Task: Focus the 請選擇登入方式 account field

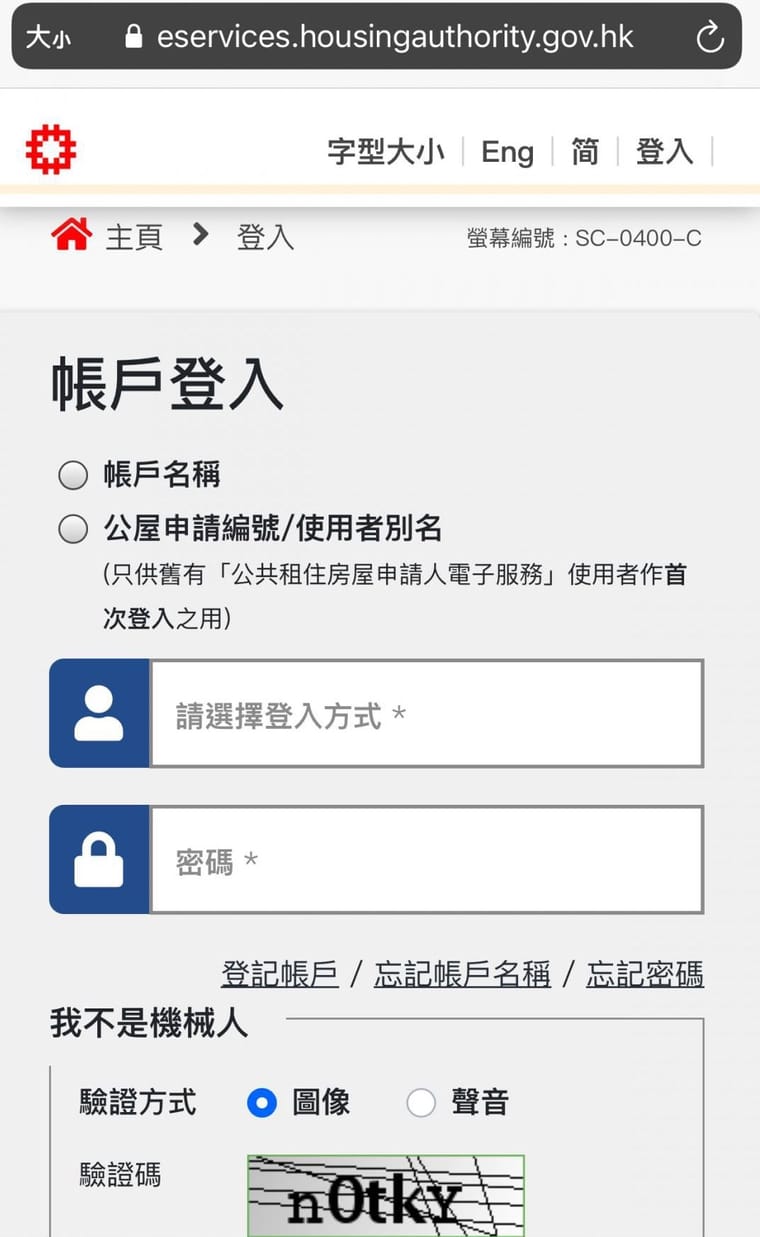Action: pyautogui.click(x=427, y=714)
